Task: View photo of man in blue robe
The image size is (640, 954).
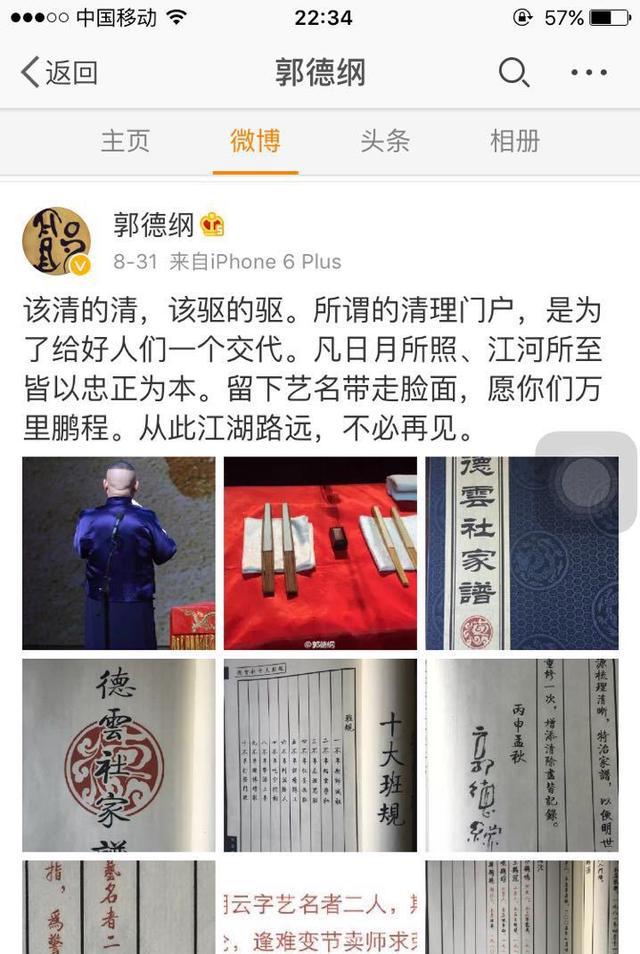Action: tap(119, 553)
